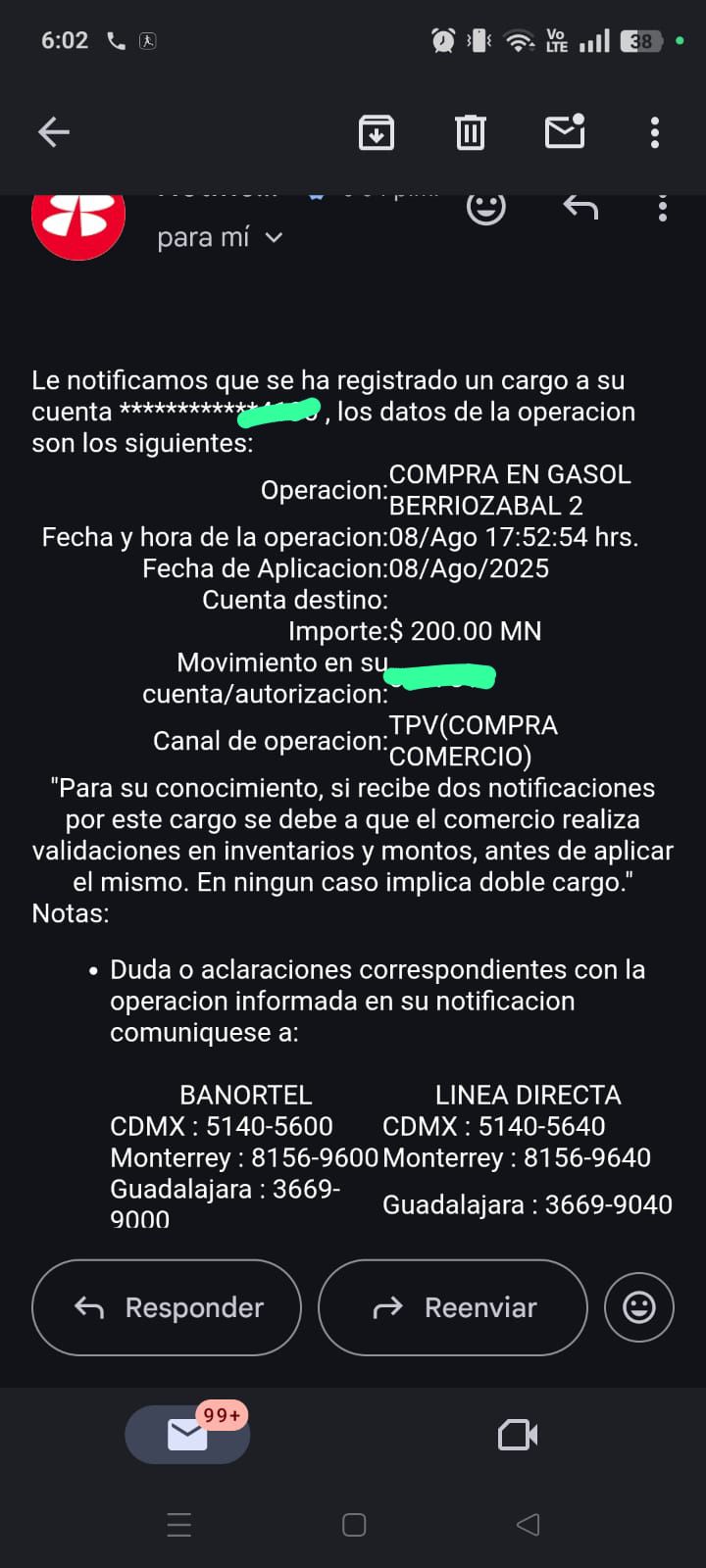706x1568 pixels.
Task: Open the round emoji button next to Reenviar
Action: [639, 1307]
